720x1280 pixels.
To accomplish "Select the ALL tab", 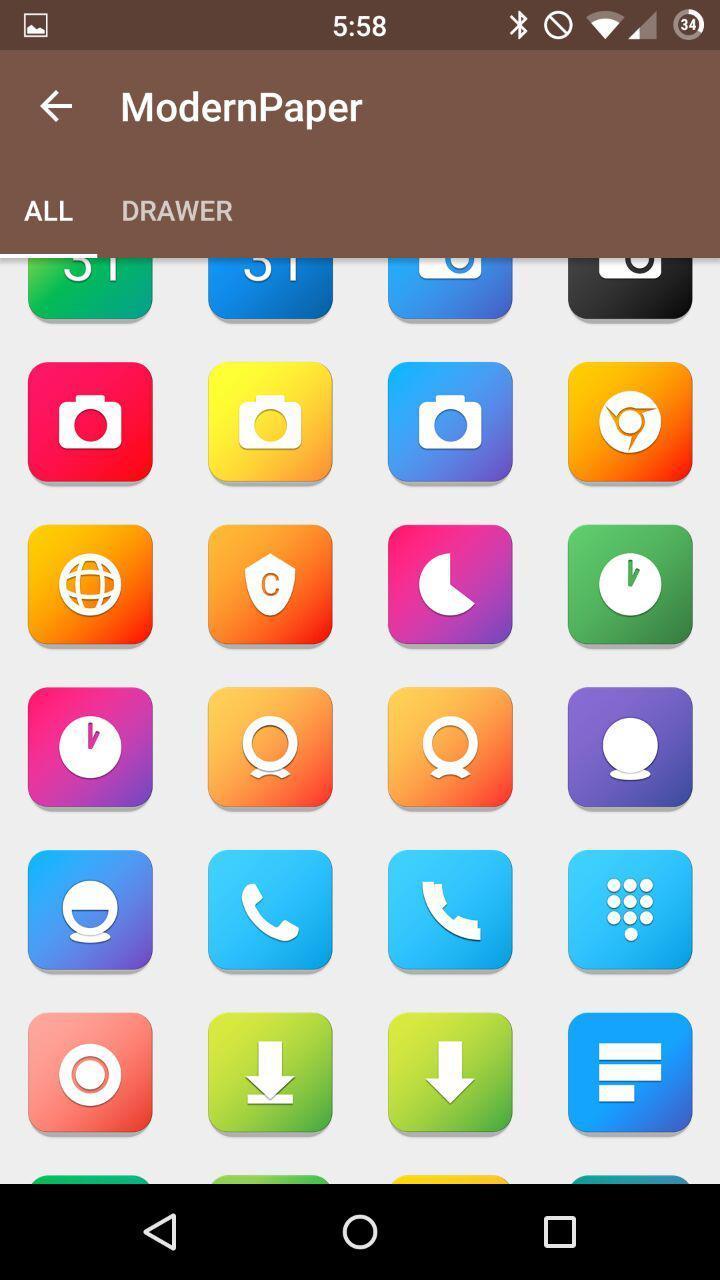I will [48, 210].
